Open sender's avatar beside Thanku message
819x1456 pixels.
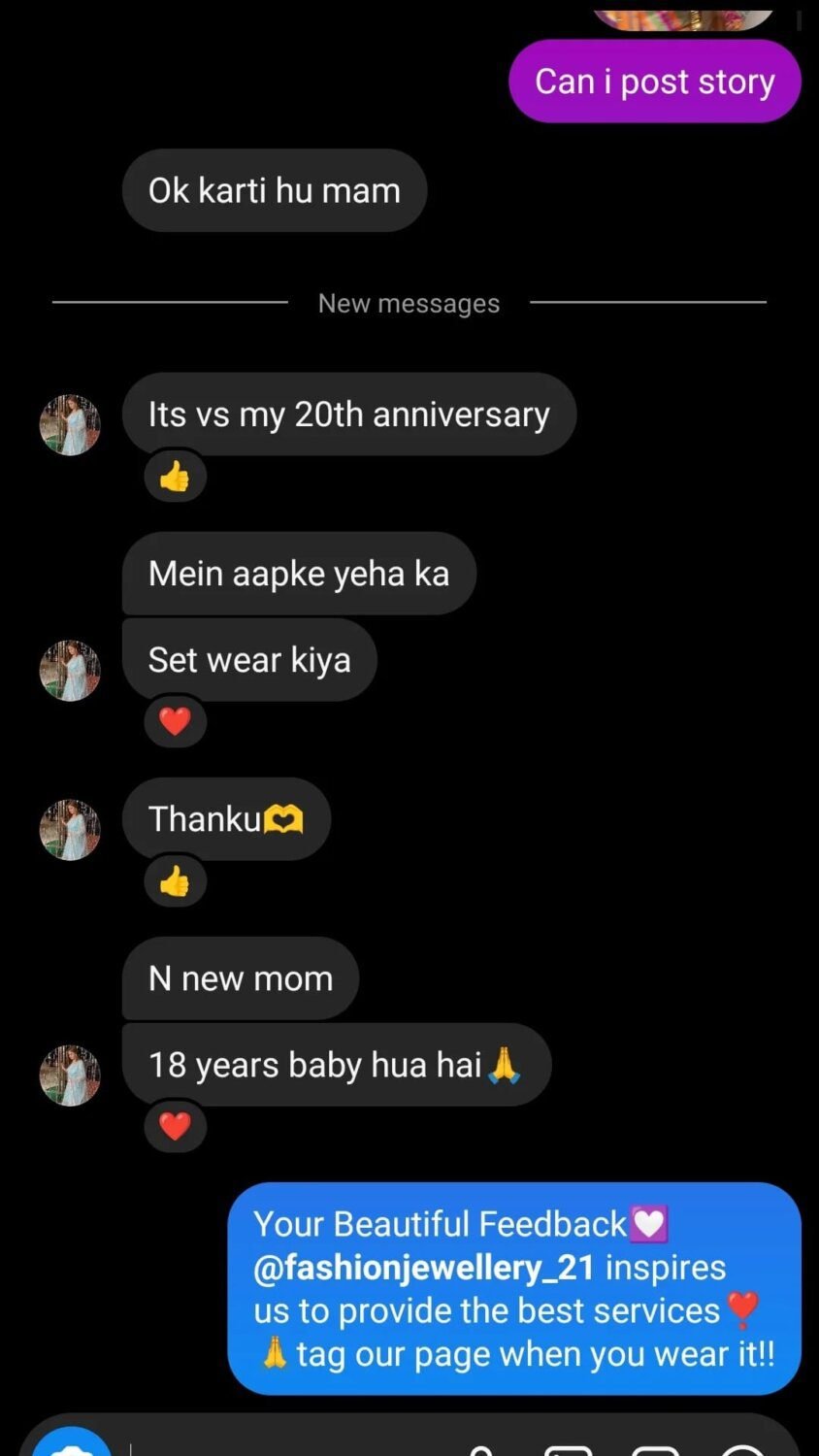(x=70, y=830)
